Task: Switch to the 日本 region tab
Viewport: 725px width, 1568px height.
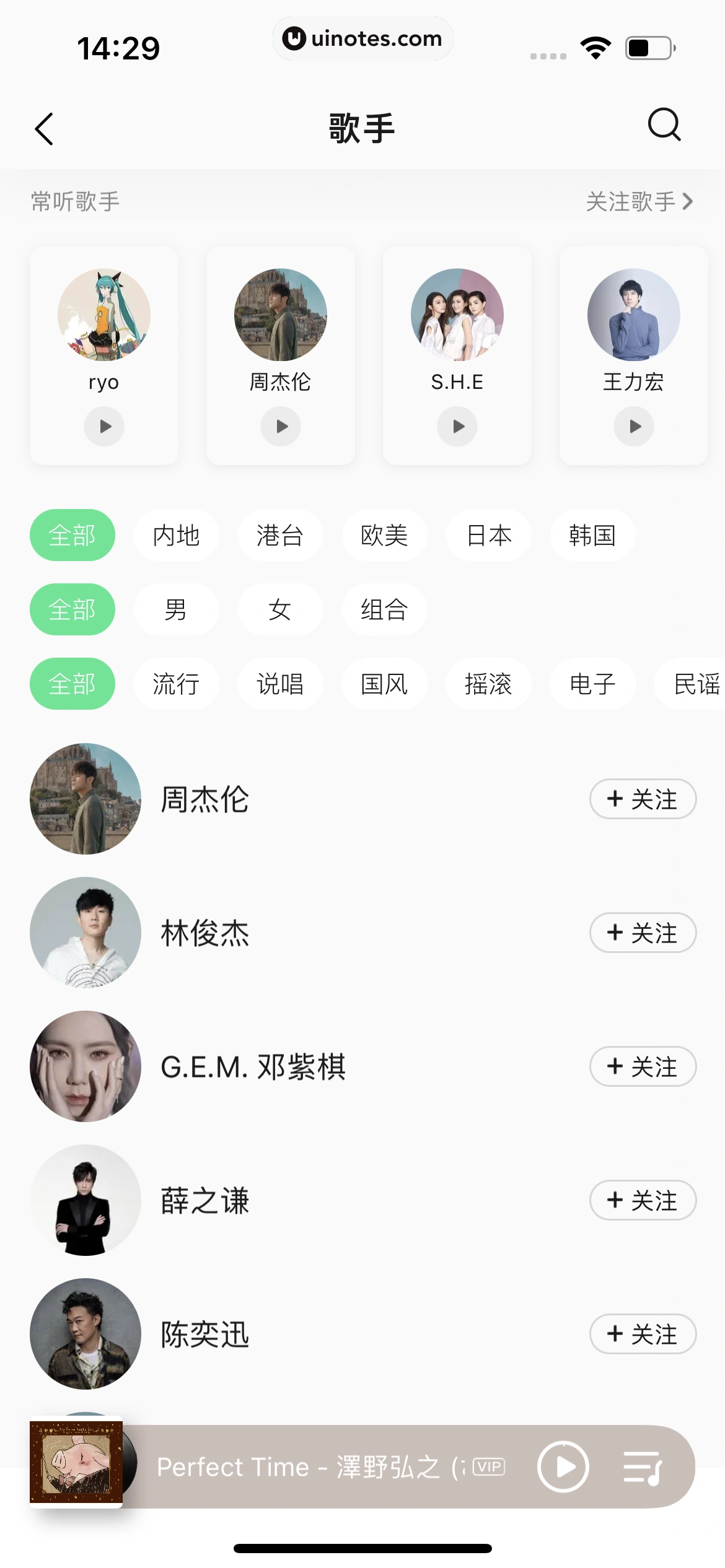Action: (488, 535)
